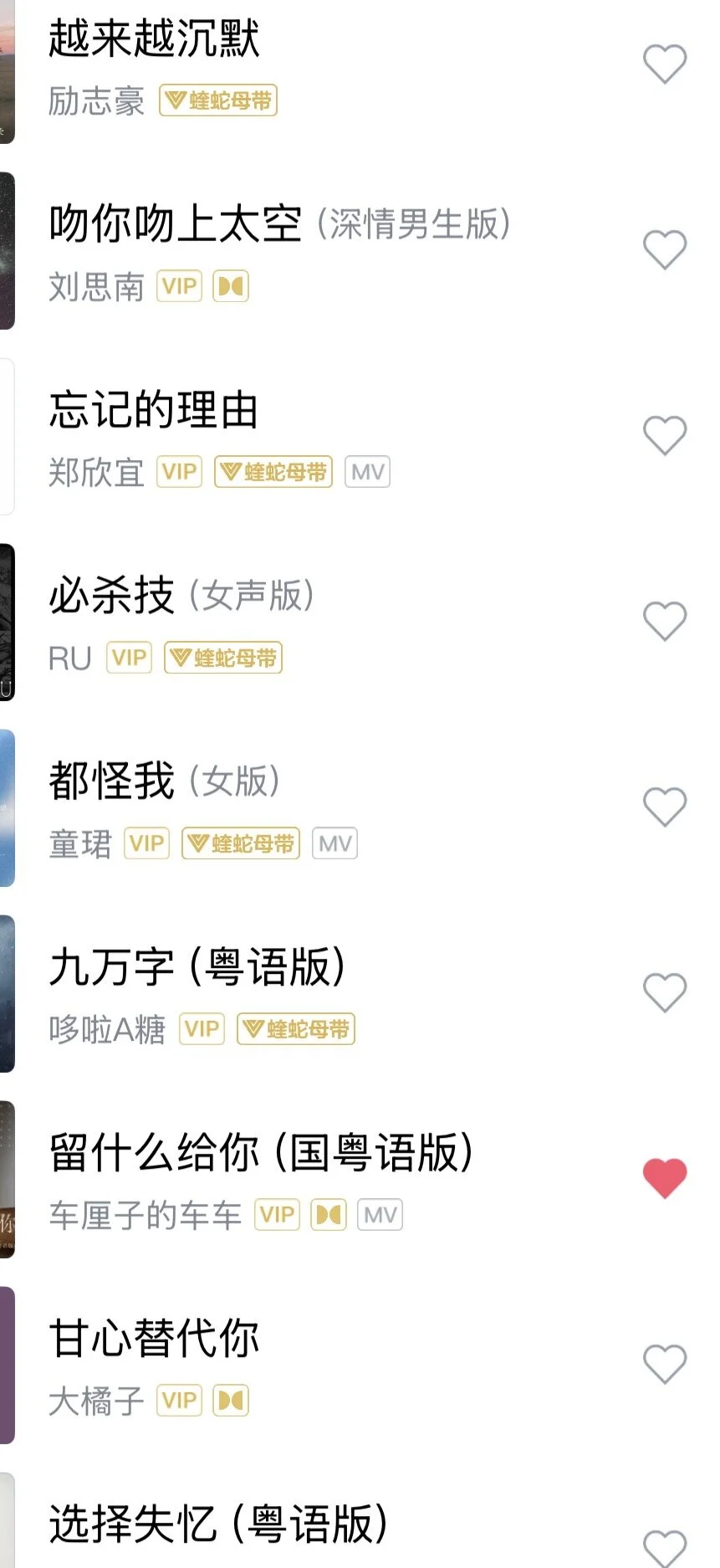Screen dimensions: 720x1568
Task: Like 必杀技 (女声版) by RU
Action: pyautogui.click(x=665, y=621)
